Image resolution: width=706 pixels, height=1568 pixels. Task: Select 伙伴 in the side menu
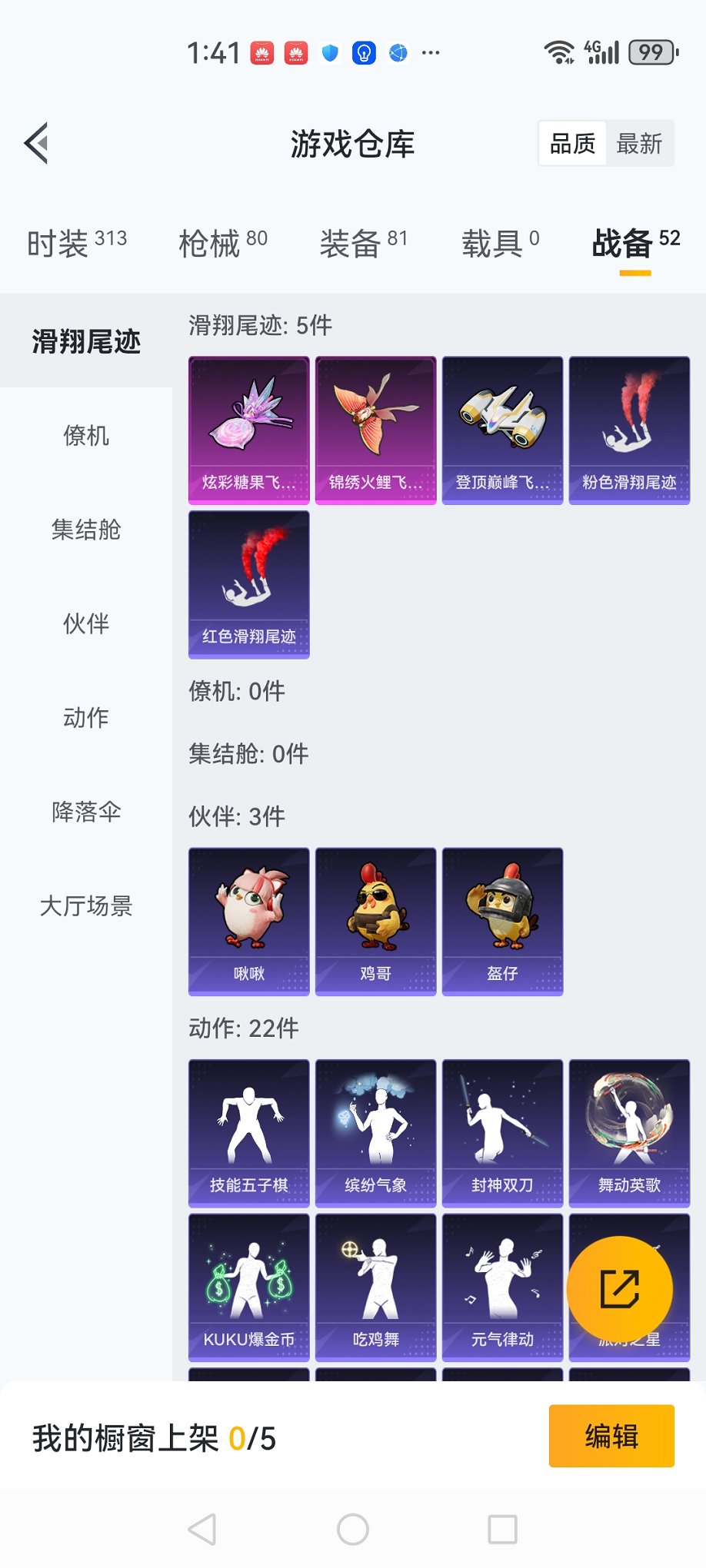(x=86, y=623)
